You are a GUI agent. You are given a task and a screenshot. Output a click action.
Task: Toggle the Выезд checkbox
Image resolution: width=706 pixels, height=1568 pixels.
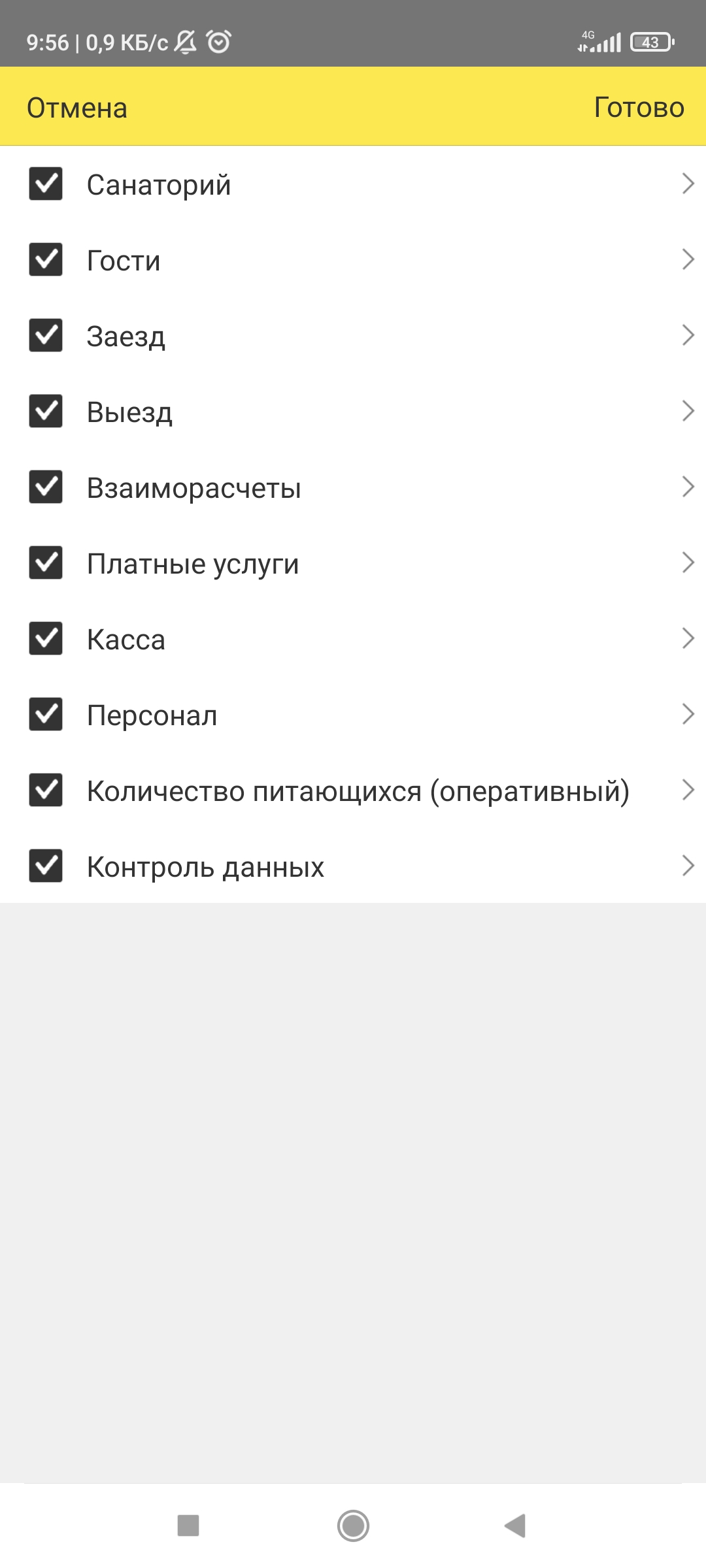click(x=46, y=411)
